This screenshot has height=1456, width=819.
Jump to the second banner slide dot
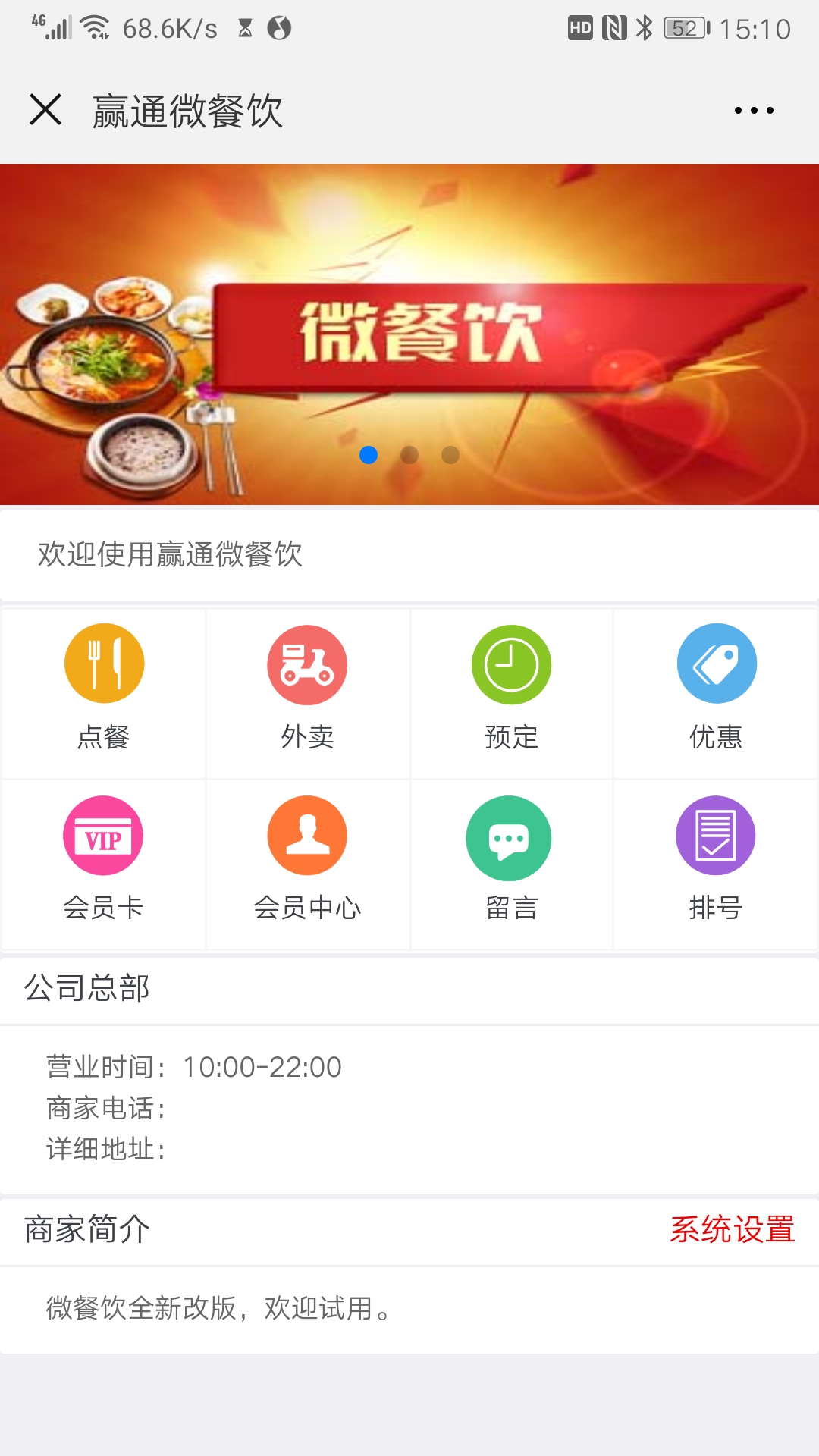coord(409,455)
